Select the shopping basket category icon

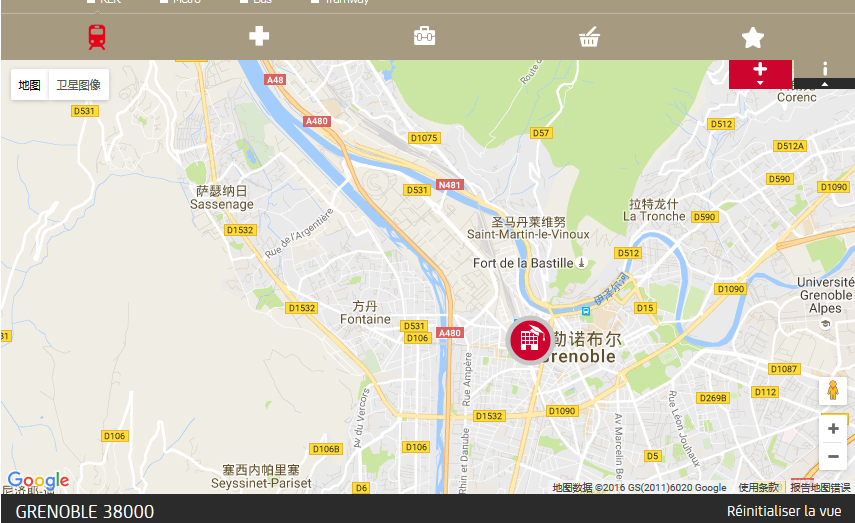click(589, 38)
